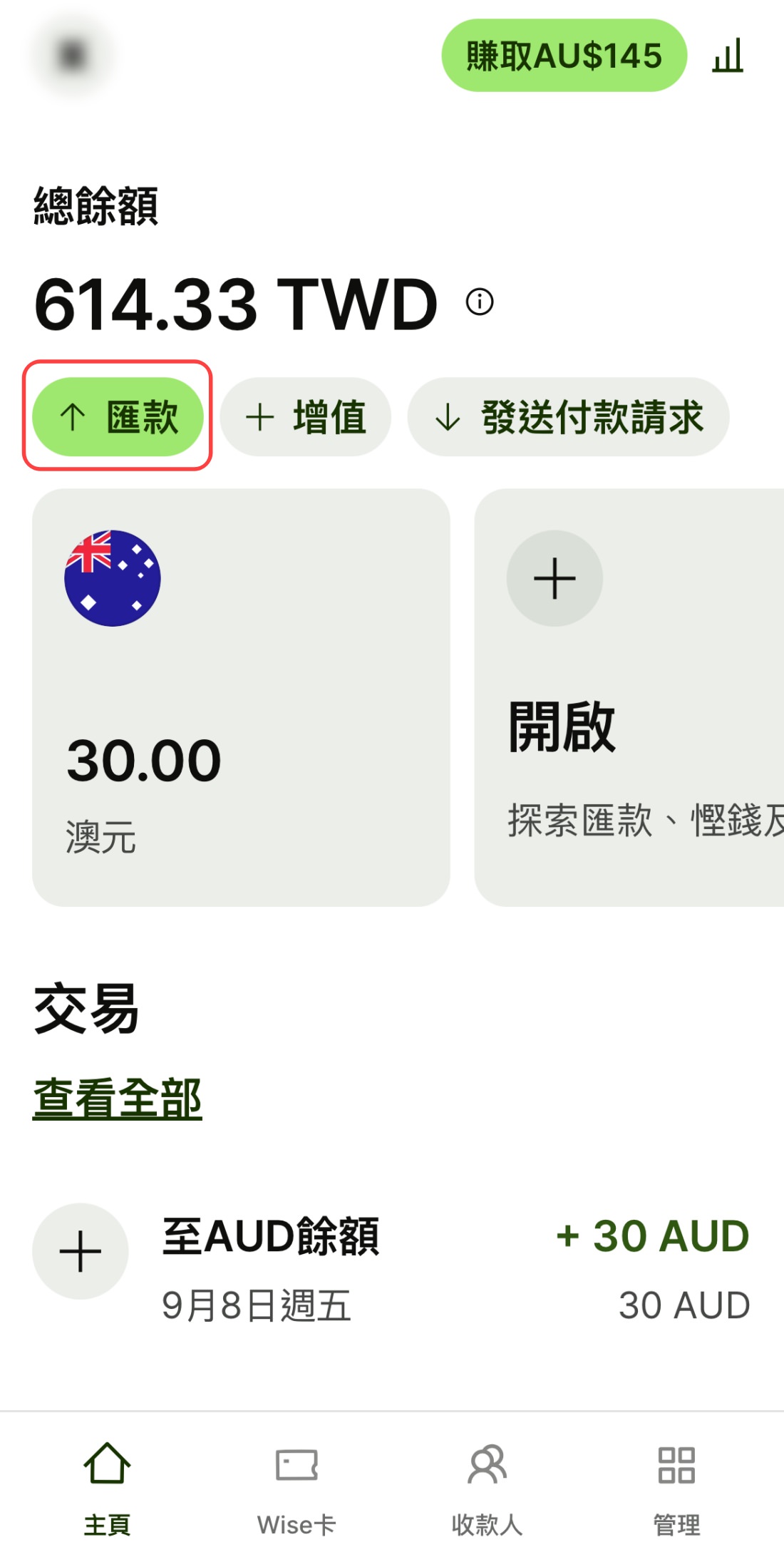The width and height of the screenshot is (784, 1567).
Task: Tap the 賺取AU$145 referral button
Action: coord(564,56)
